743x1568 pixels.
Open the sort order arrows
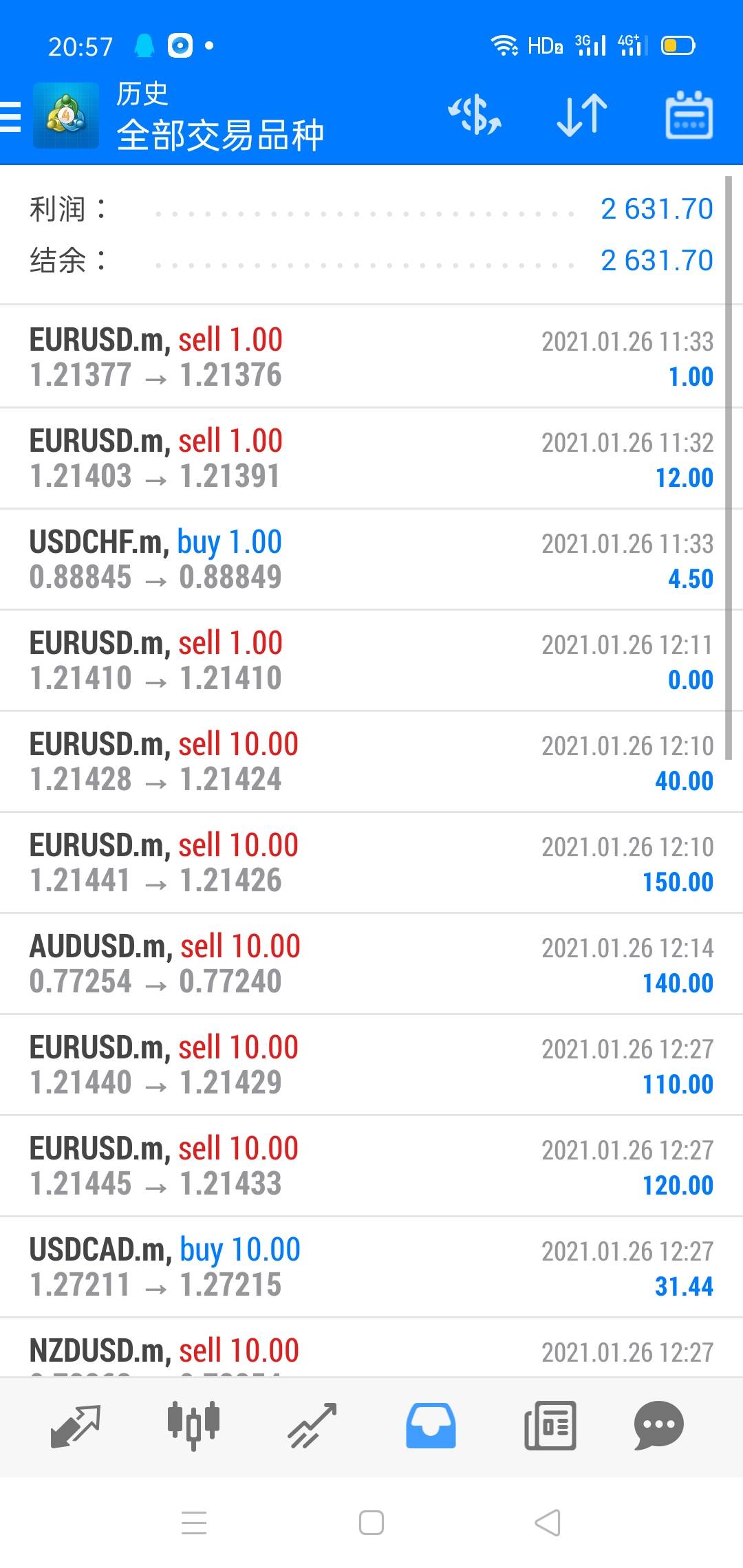click(x=582, y=115)
